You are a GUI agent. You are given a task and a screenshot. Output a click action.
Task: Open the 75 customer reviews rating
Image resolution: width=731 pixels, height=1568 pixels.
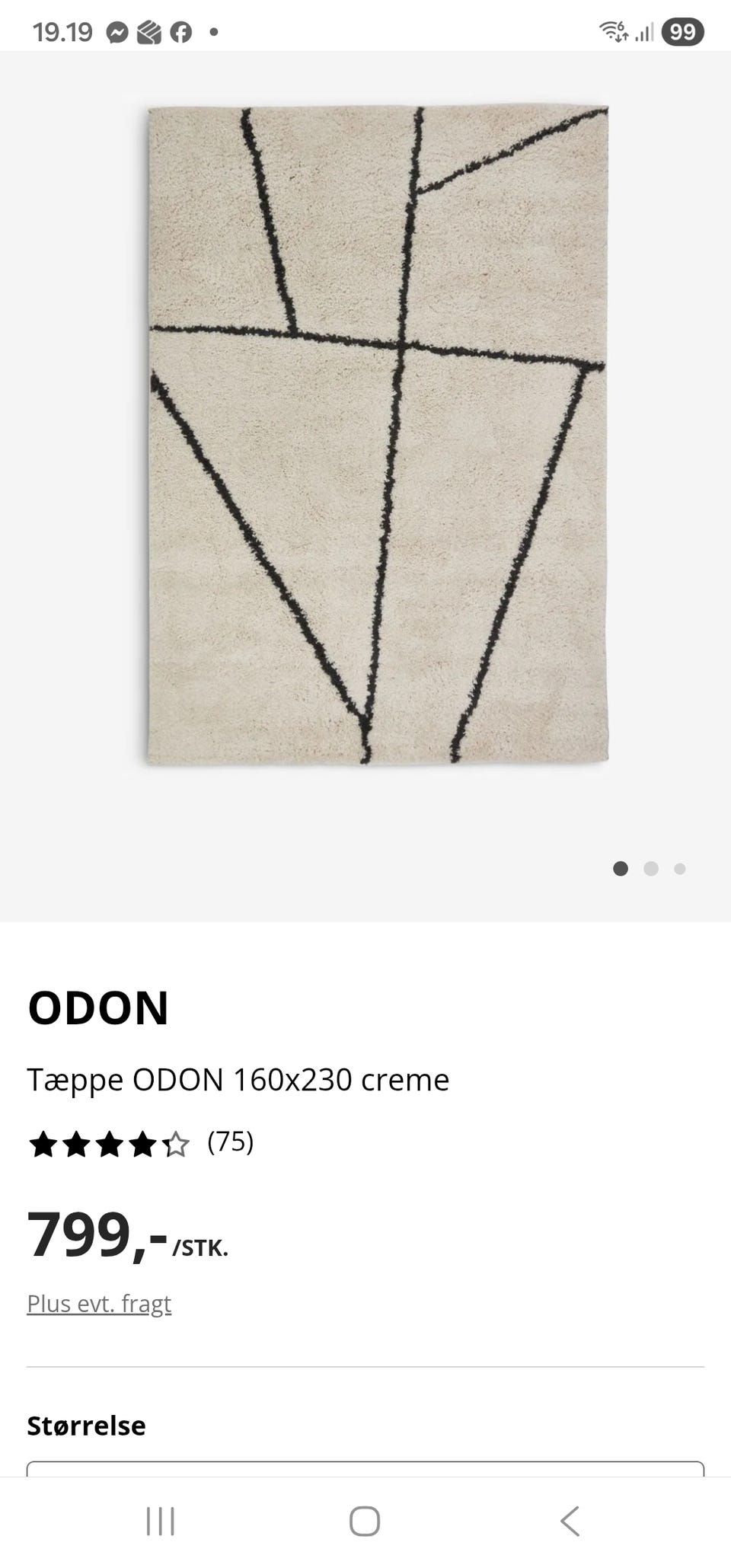click(141, 1143)
